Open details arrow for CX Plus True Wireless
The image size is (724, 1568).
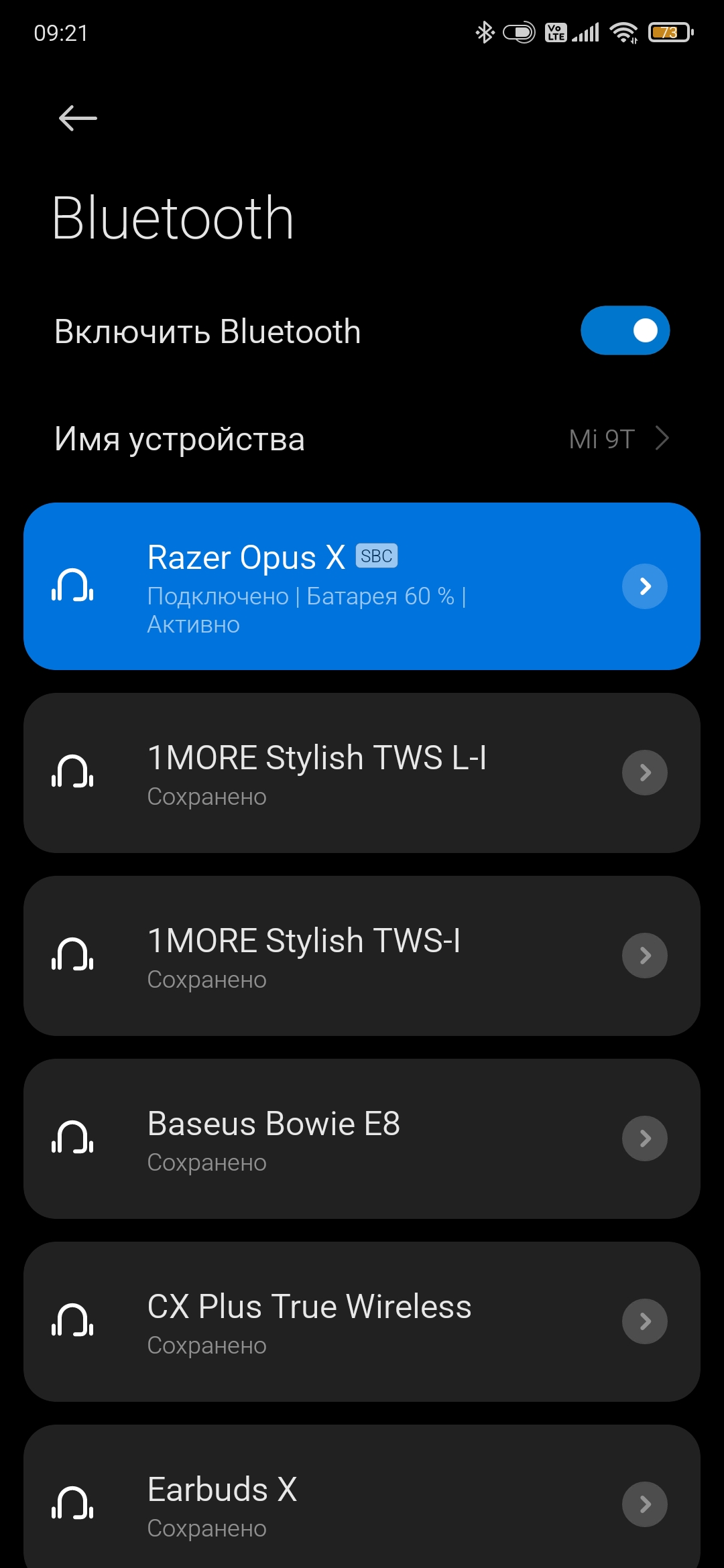coord(645,1321)
